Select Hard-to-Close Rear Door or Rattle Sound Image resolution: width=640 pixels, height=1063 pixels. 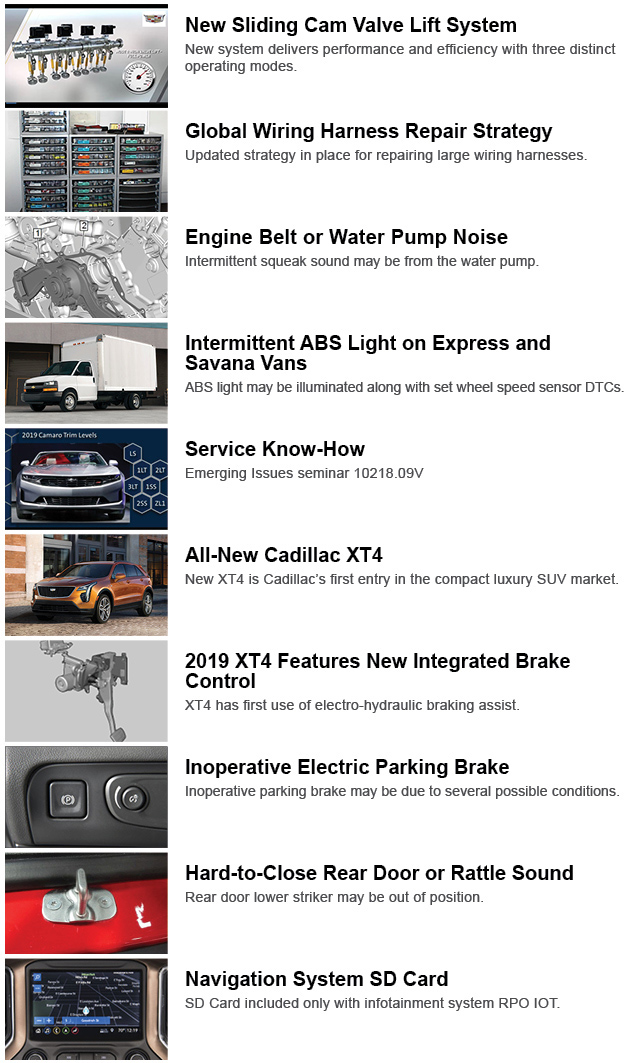[379, 873]
